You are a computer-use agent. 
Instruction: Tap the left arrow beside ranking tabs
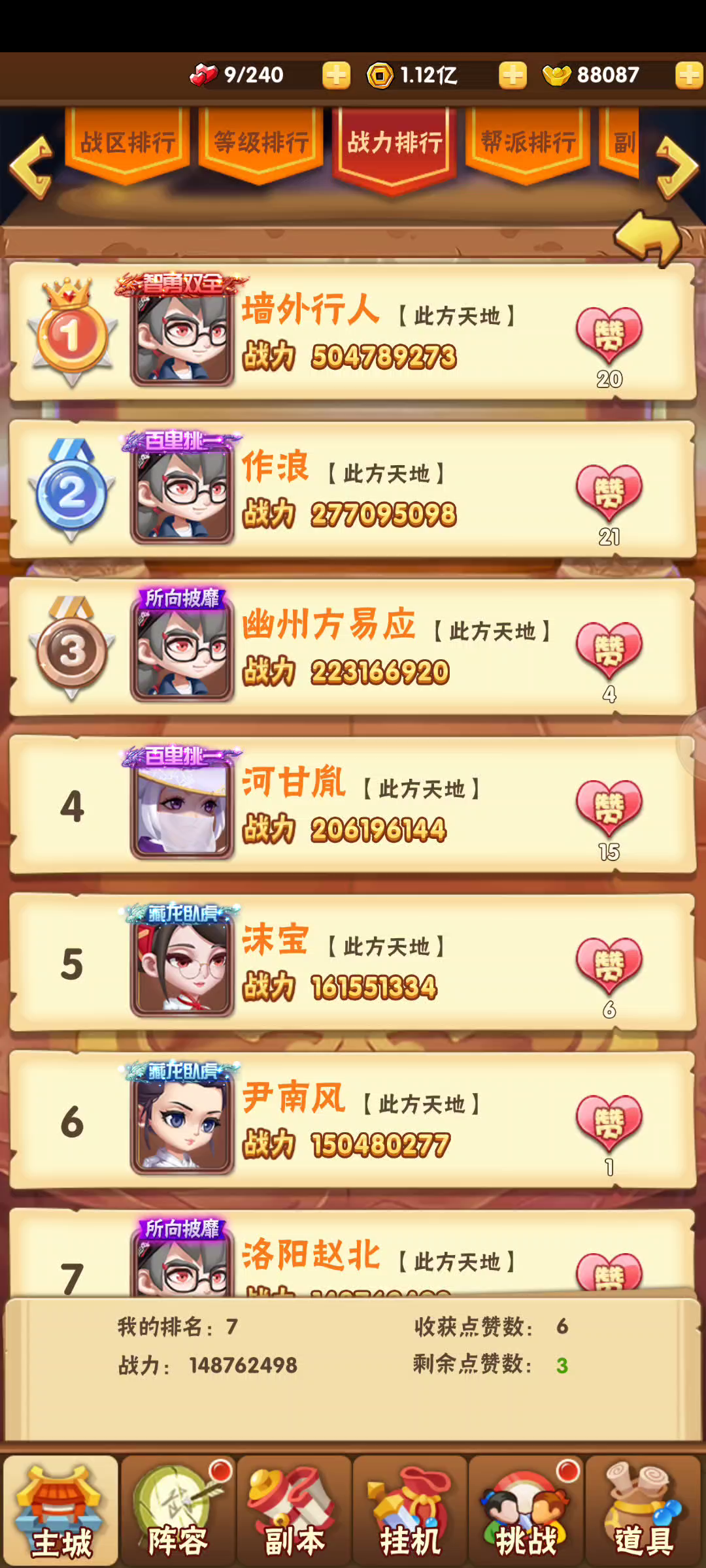31,168
